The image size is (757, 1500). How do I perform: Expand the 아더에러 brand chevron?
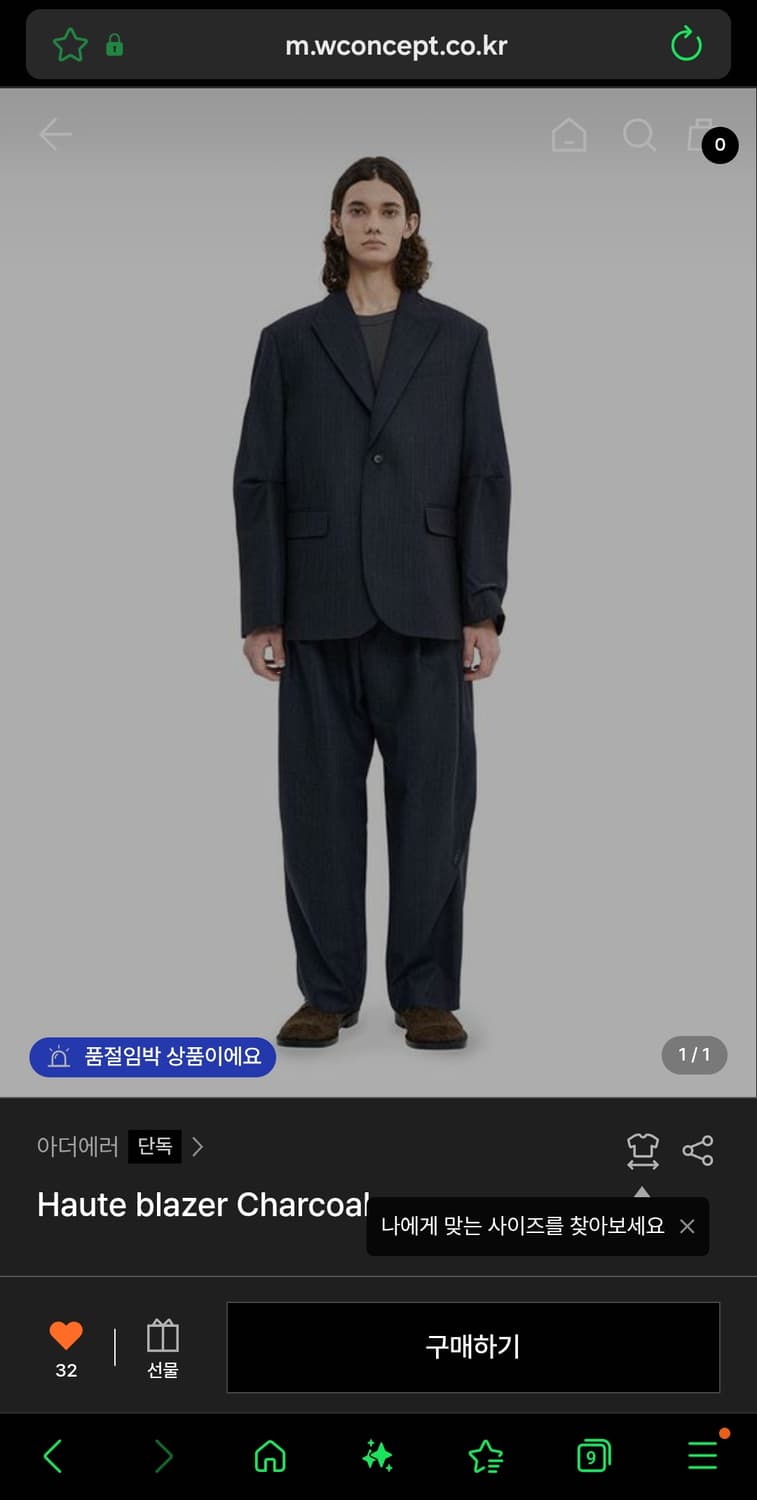pos(197,1147)
